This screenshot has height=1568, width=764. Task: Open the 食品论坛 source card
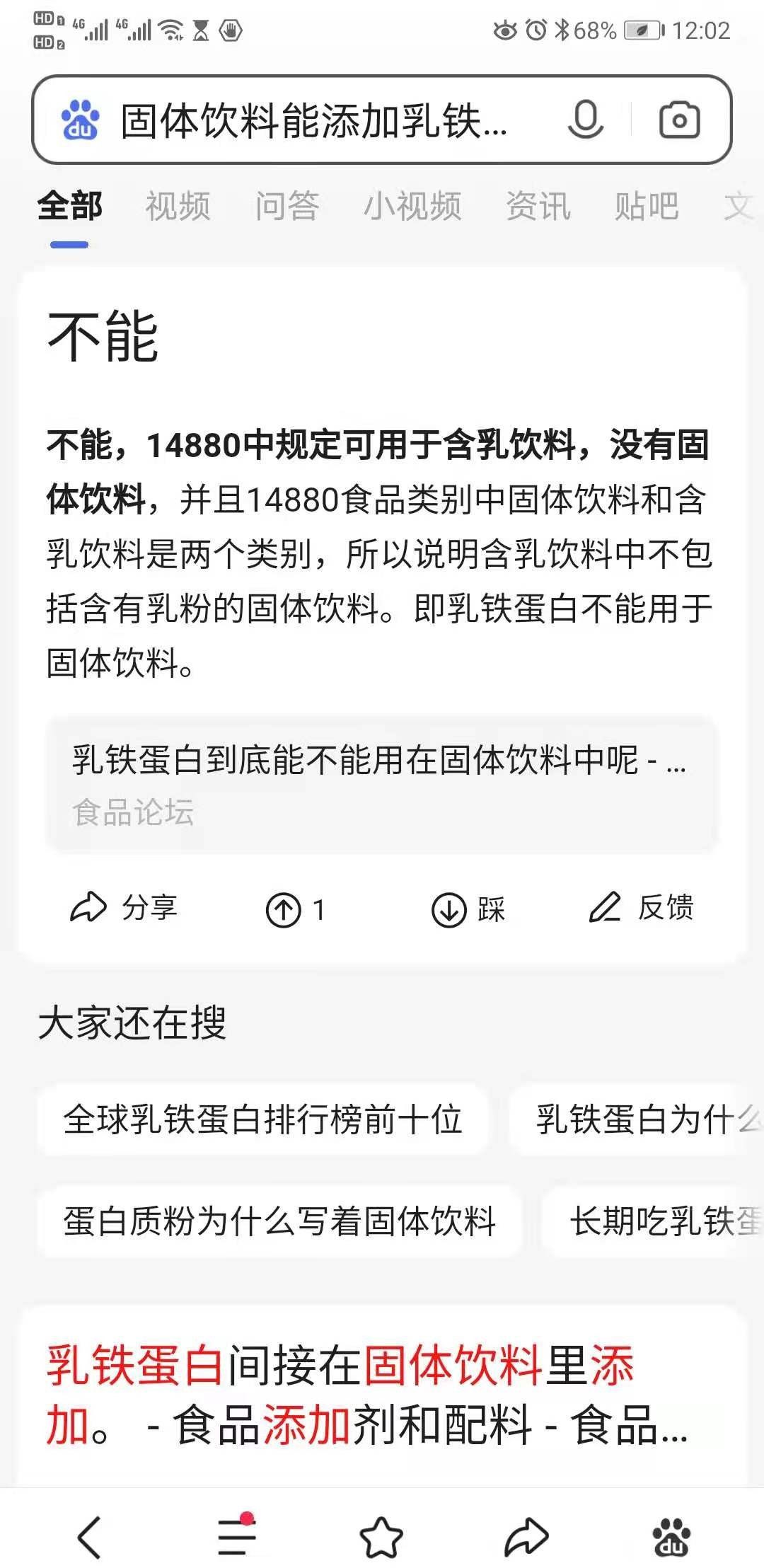pyautogui.click(x=382, y=785)
